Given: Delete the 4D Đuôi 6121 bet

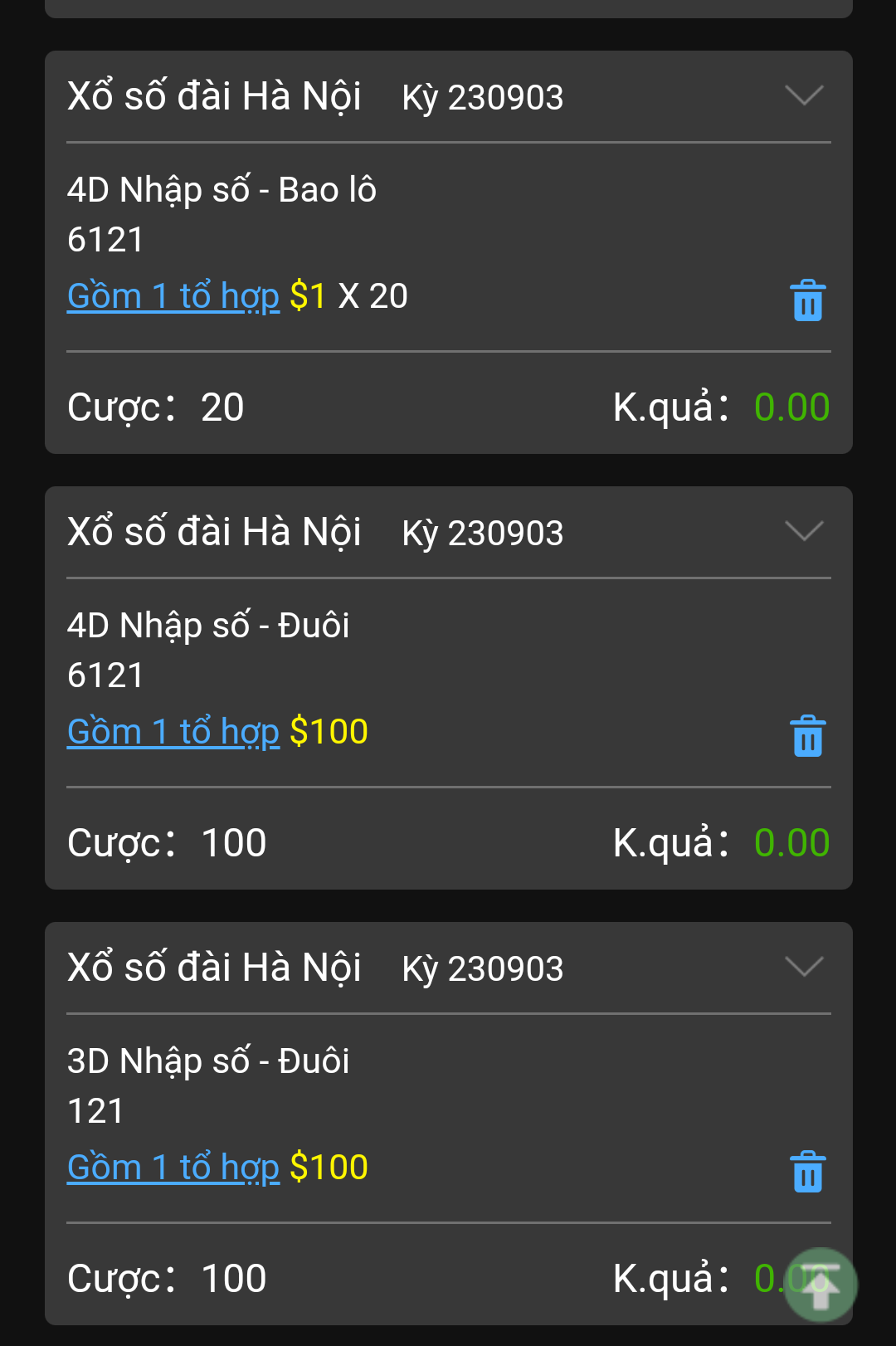Looking at the screenshot, I should (x=807, y=736).
